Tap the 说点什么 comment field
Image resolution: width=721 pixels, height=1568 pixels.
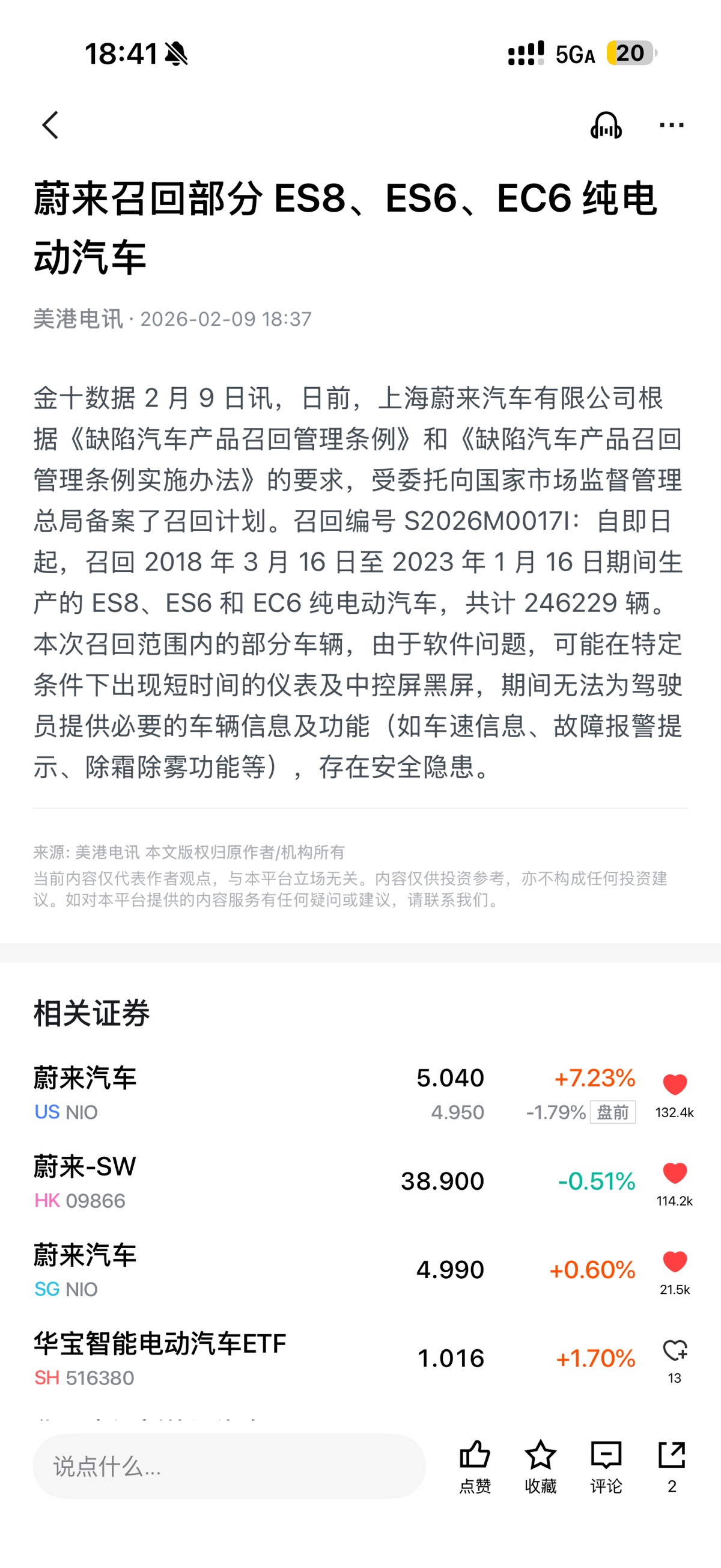[229, 1467]
